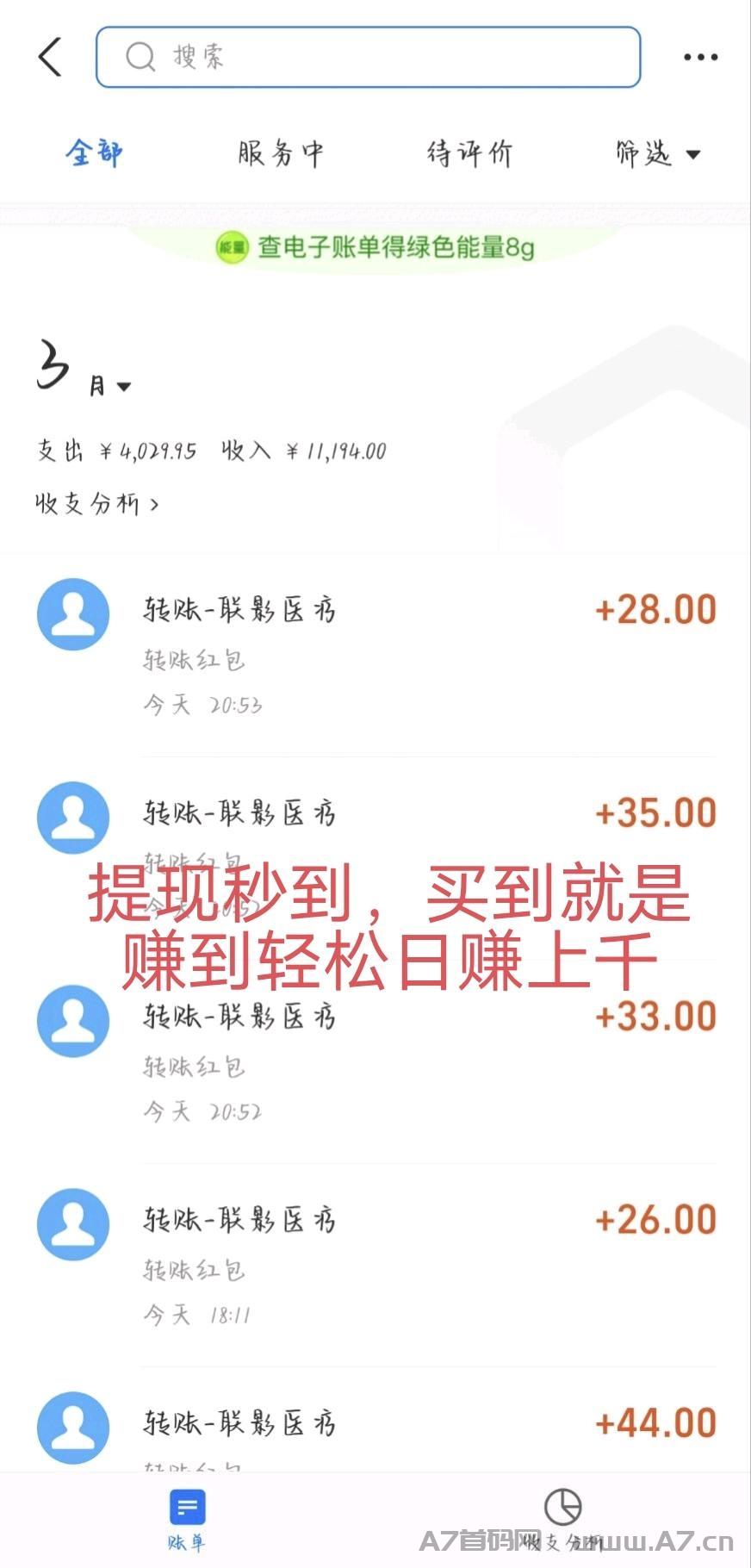Select the 待评价 tab
The height and width of the screenshot is (1568, 751).
pos(469,153)
